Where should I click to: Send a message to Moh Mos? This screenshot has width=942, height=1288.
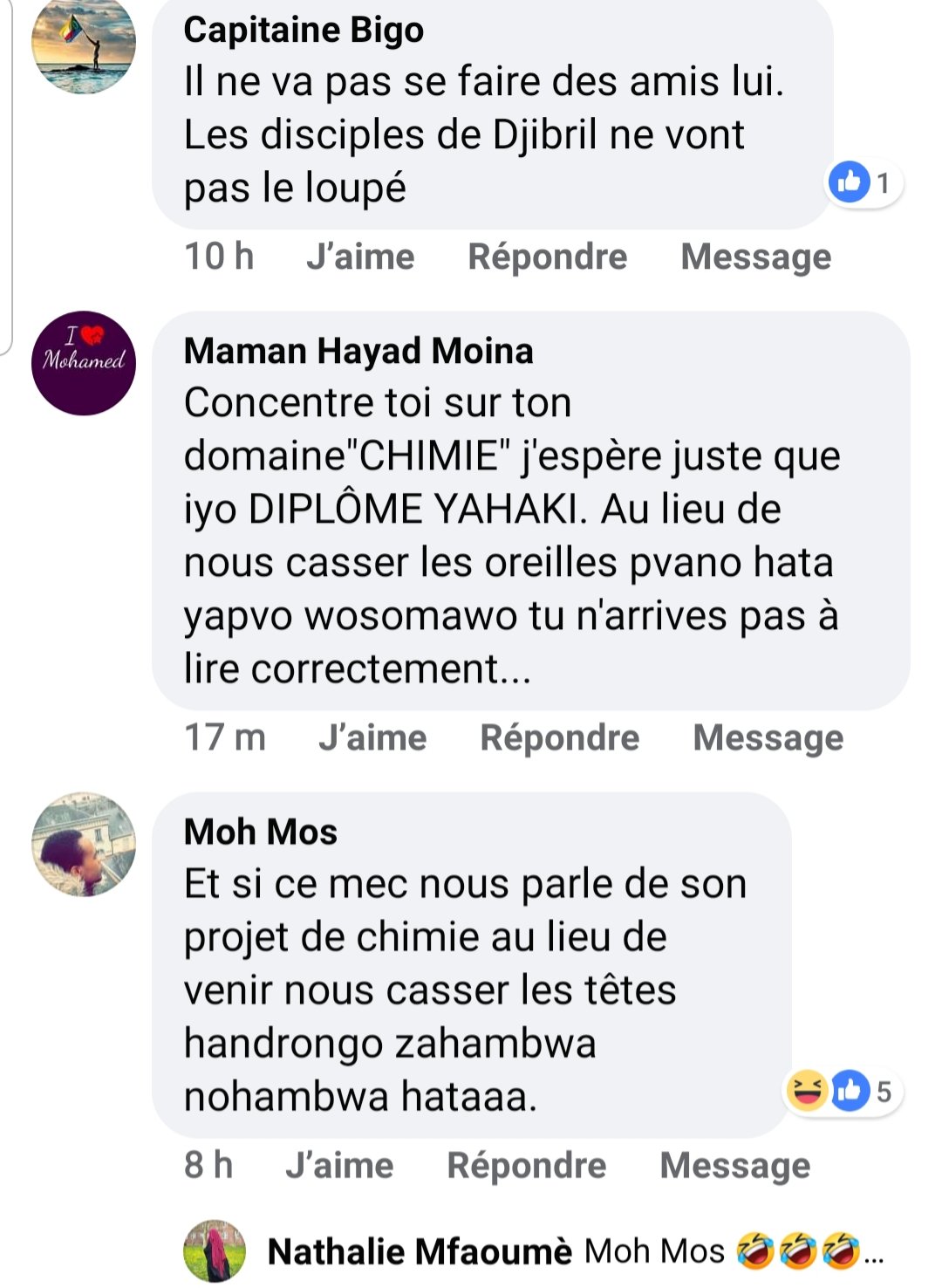[x=734, y=1166]
